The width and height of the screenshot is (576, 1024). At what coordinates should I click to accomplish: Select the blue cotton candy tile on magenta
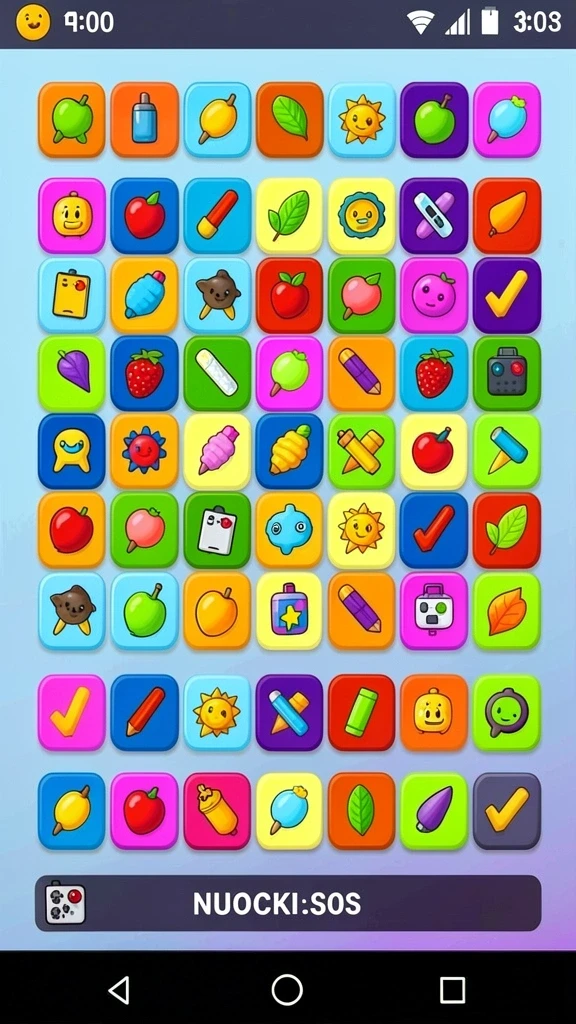point(507,120)
